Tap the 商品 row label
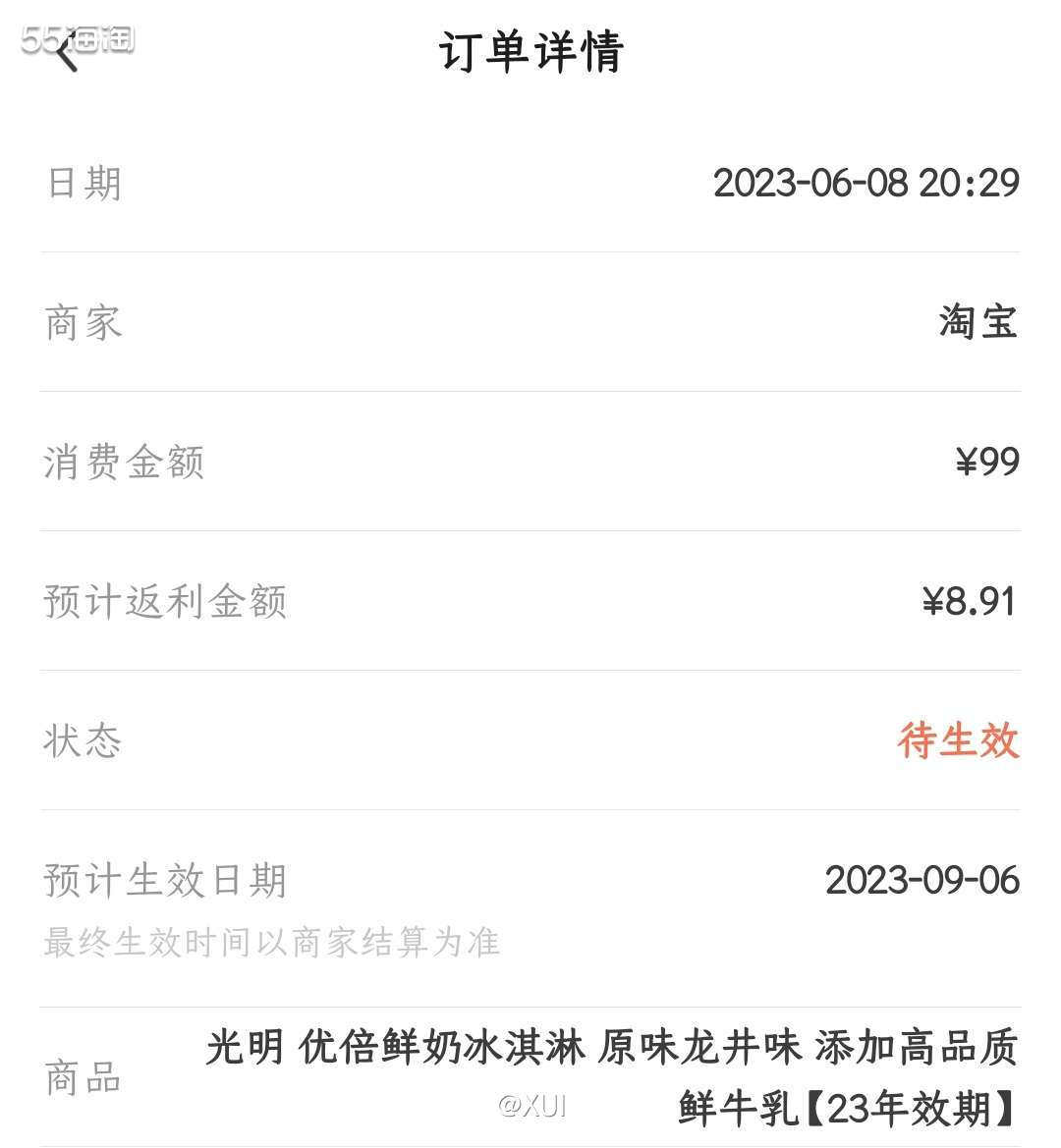 coord(83,1080)
